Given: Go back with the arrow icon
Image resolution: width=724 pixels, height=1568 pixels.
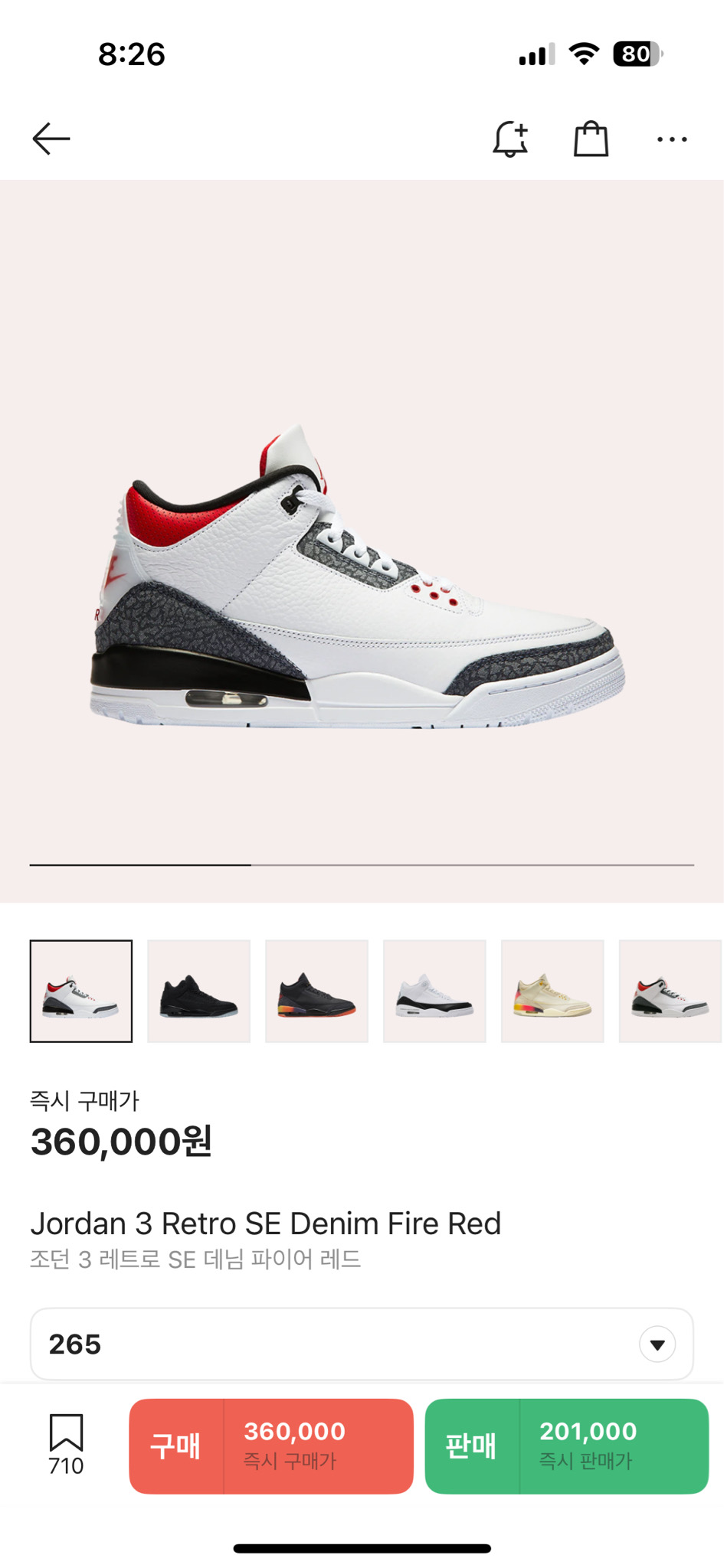Looking at the screenshot, I should click(51, 139).
